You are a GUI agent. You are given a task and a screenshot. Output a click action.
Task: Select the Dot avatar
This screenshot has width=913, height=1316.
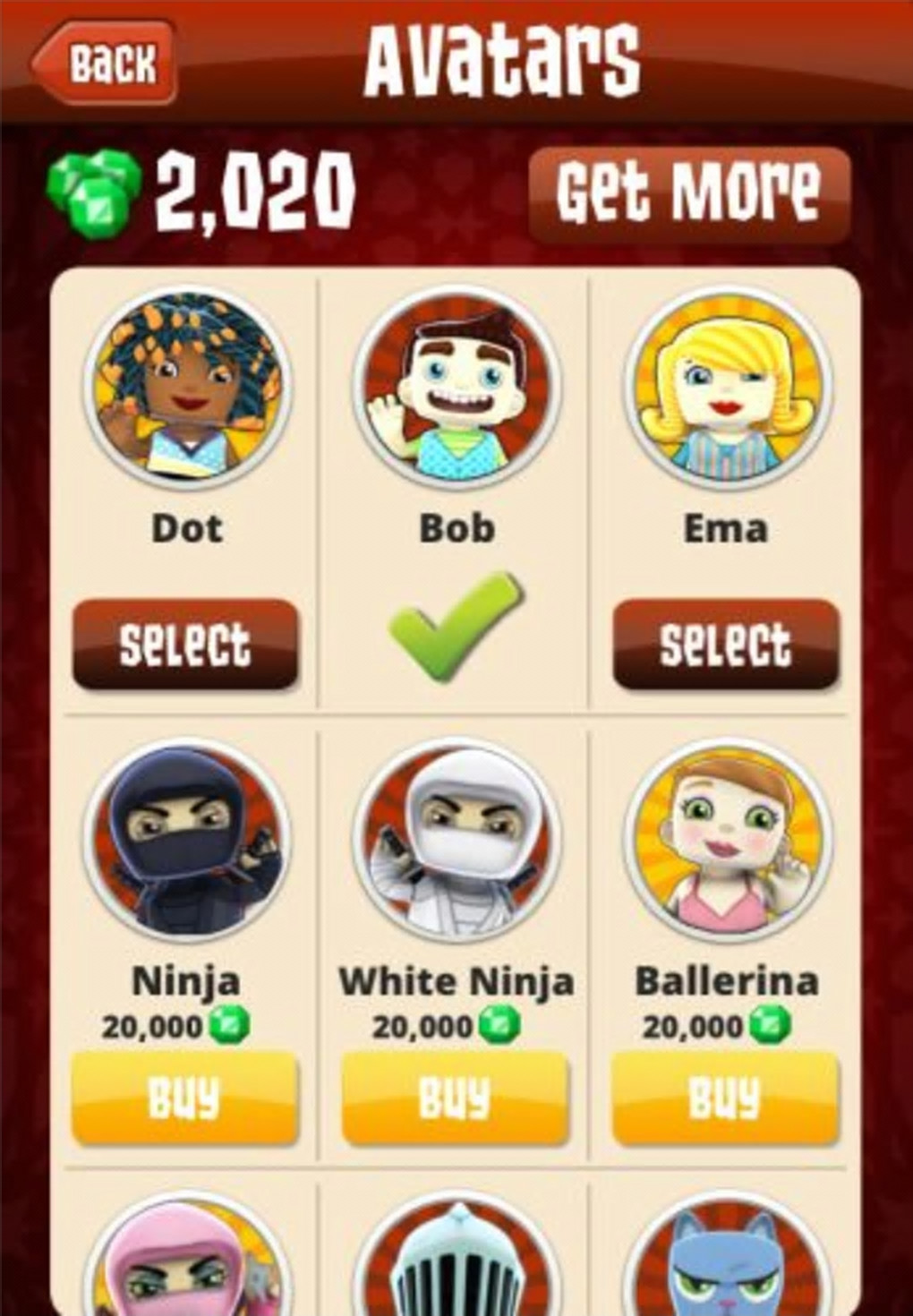pyautogui.click(x=184, y=645)
